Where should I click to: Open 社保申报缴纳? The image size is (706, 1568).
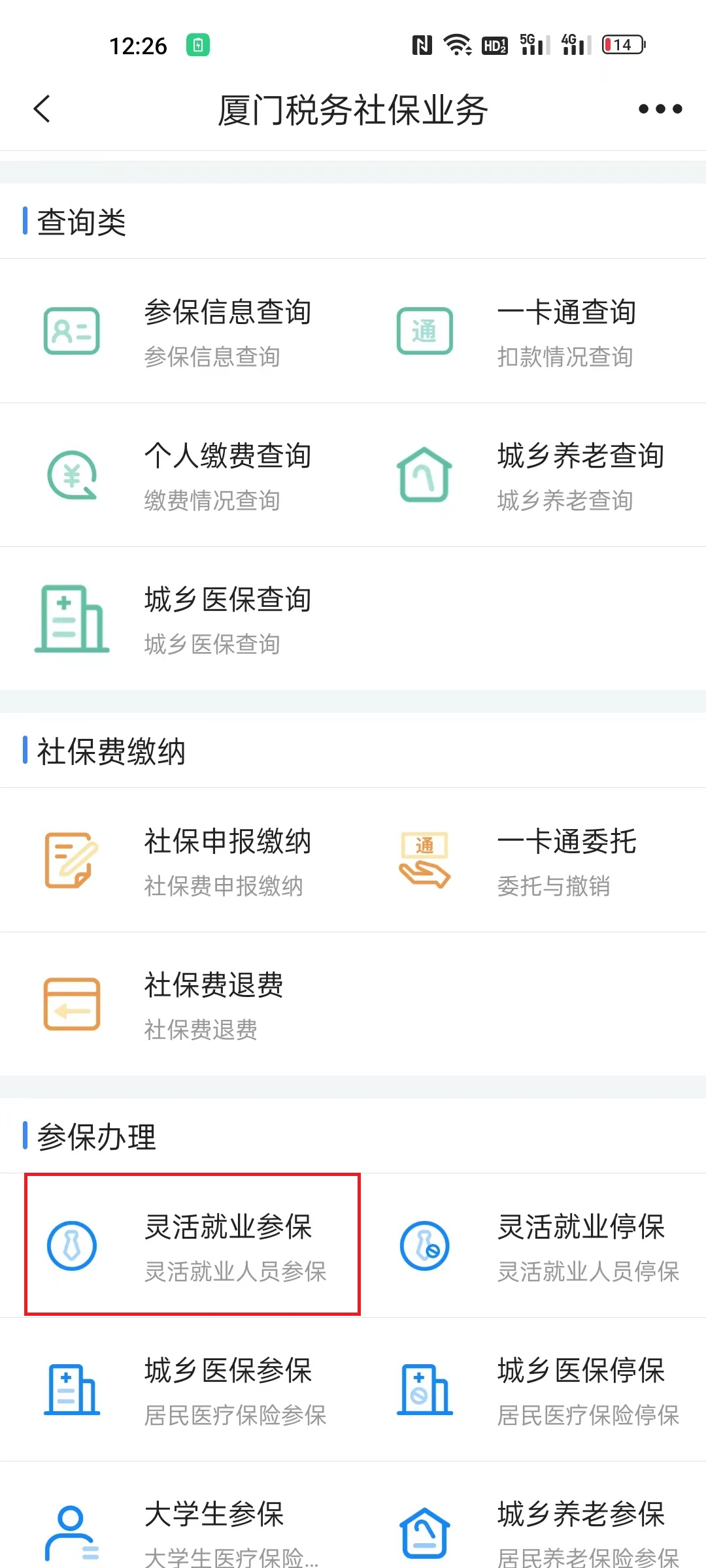[x=176, y=860]
